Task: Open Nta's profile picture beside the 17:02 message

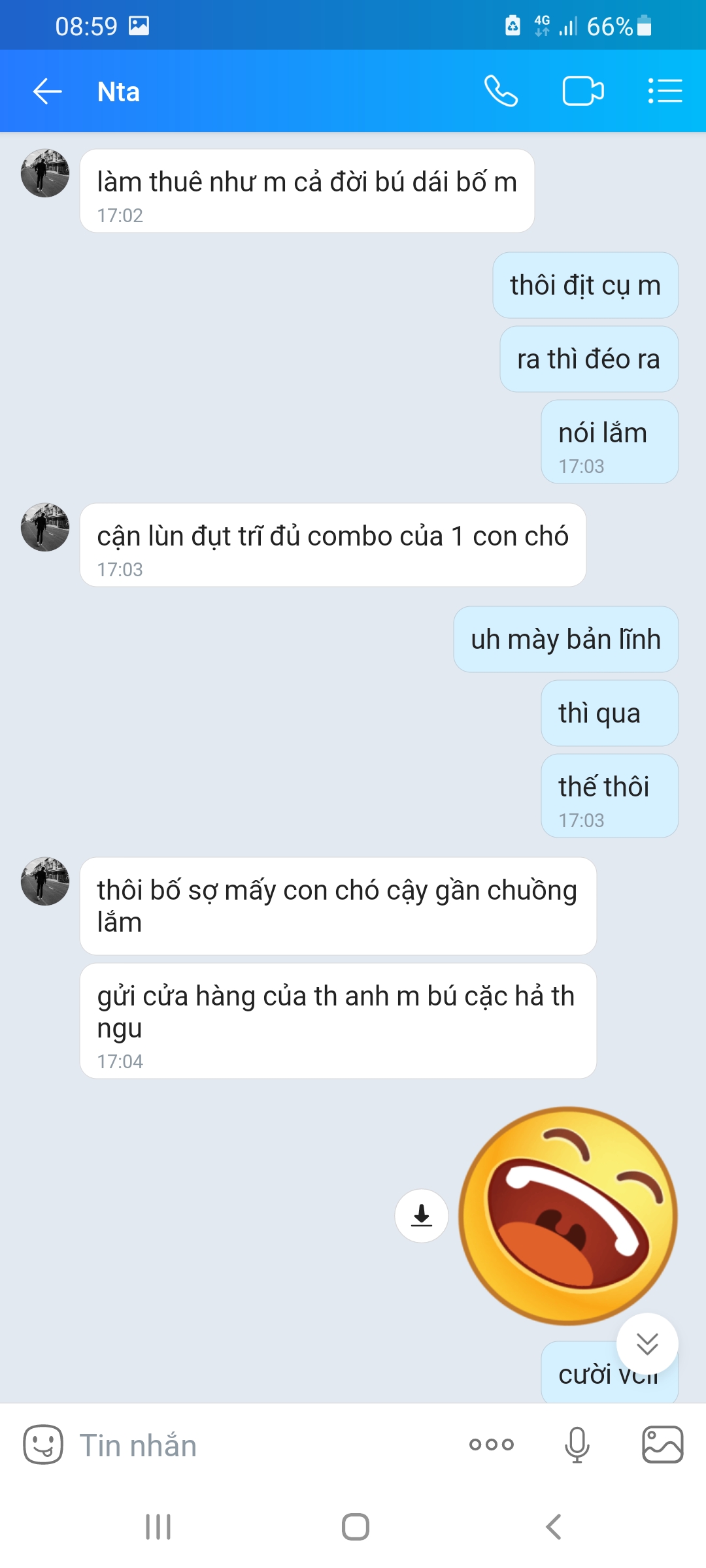Action: 45,173
